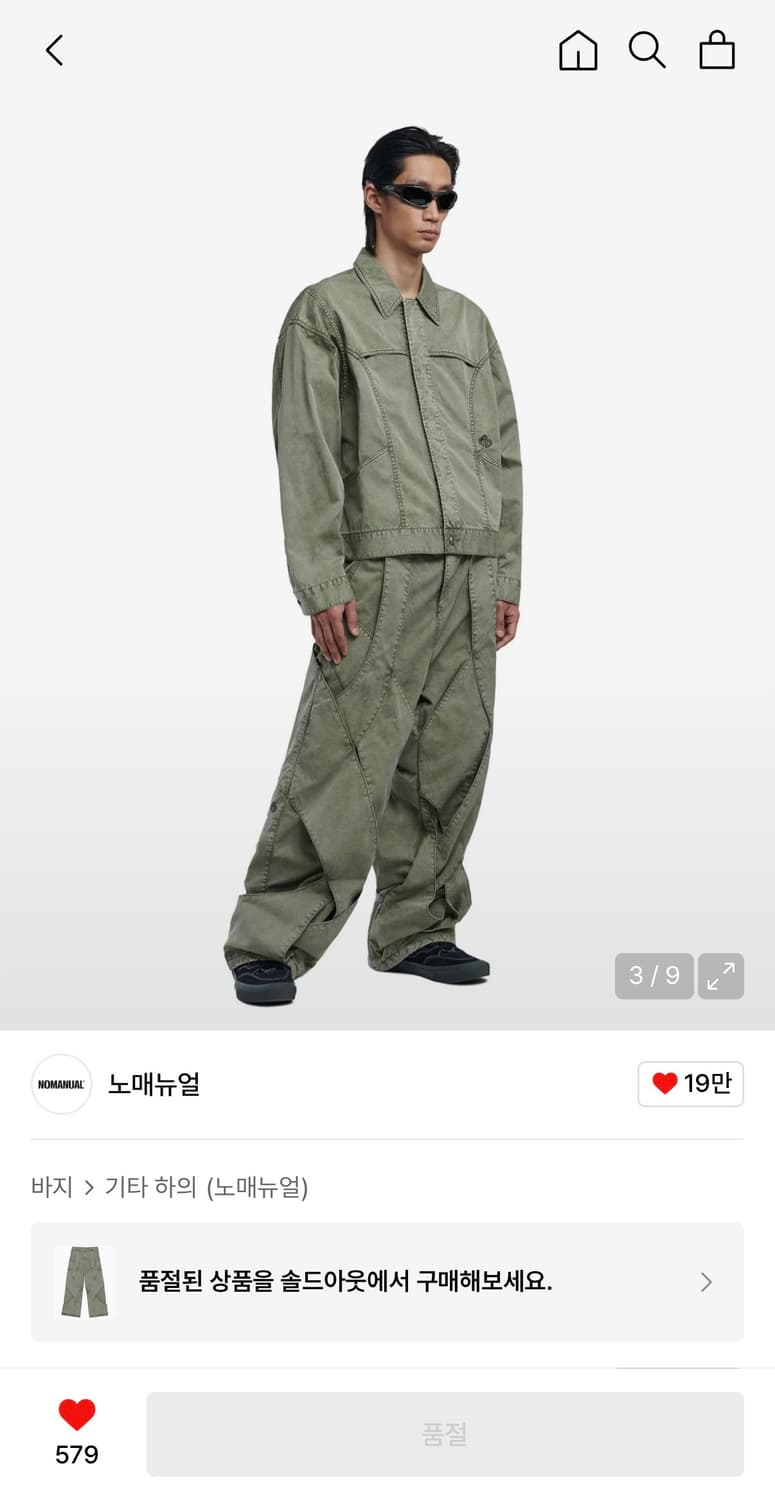Select the 노매뉴얼 brand name link
The image size is (775, 1500).
pyautogui.click(x=153, y=1084)
